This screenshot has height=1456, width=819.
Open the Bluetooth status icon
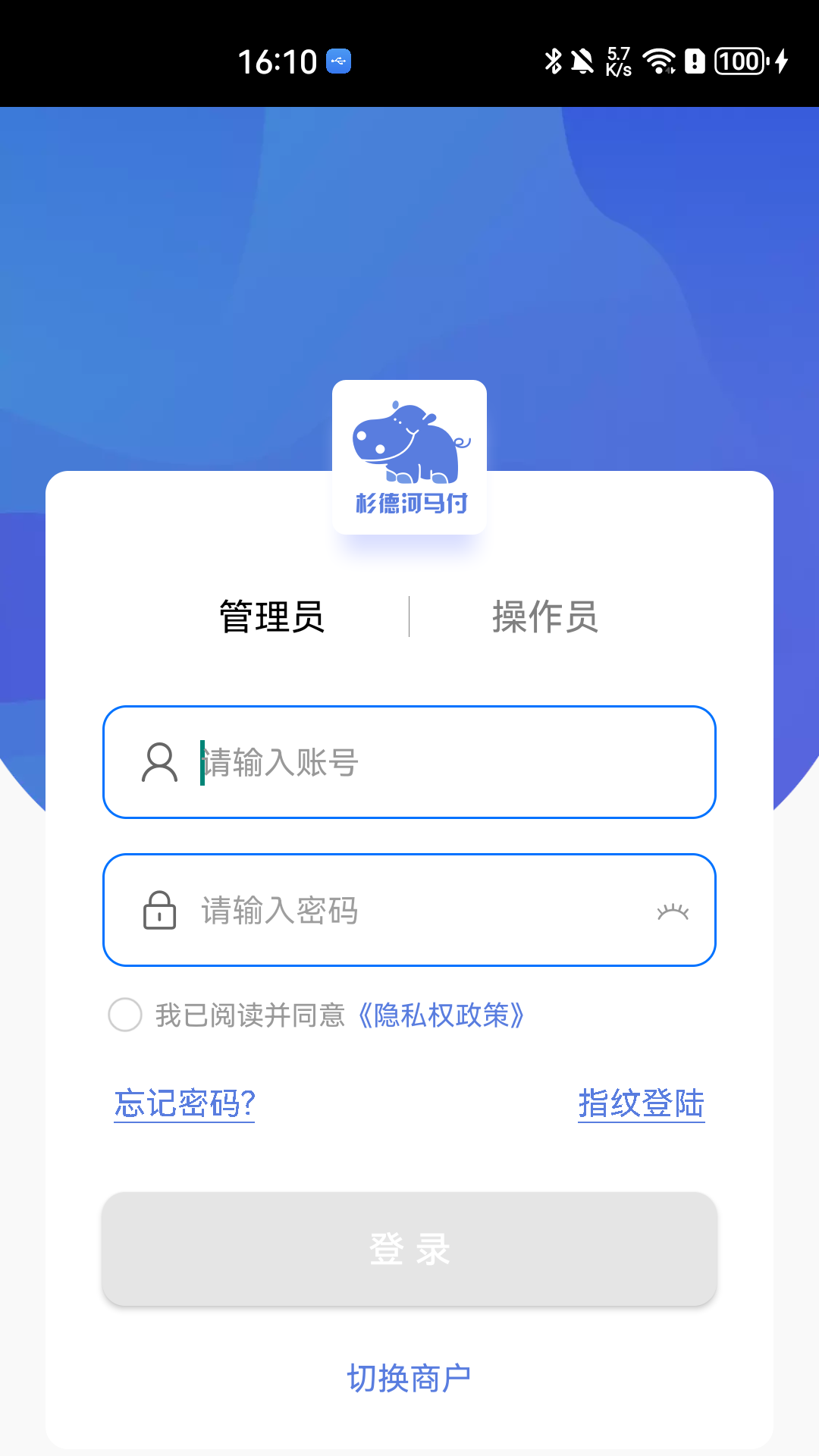click(552, 60)
